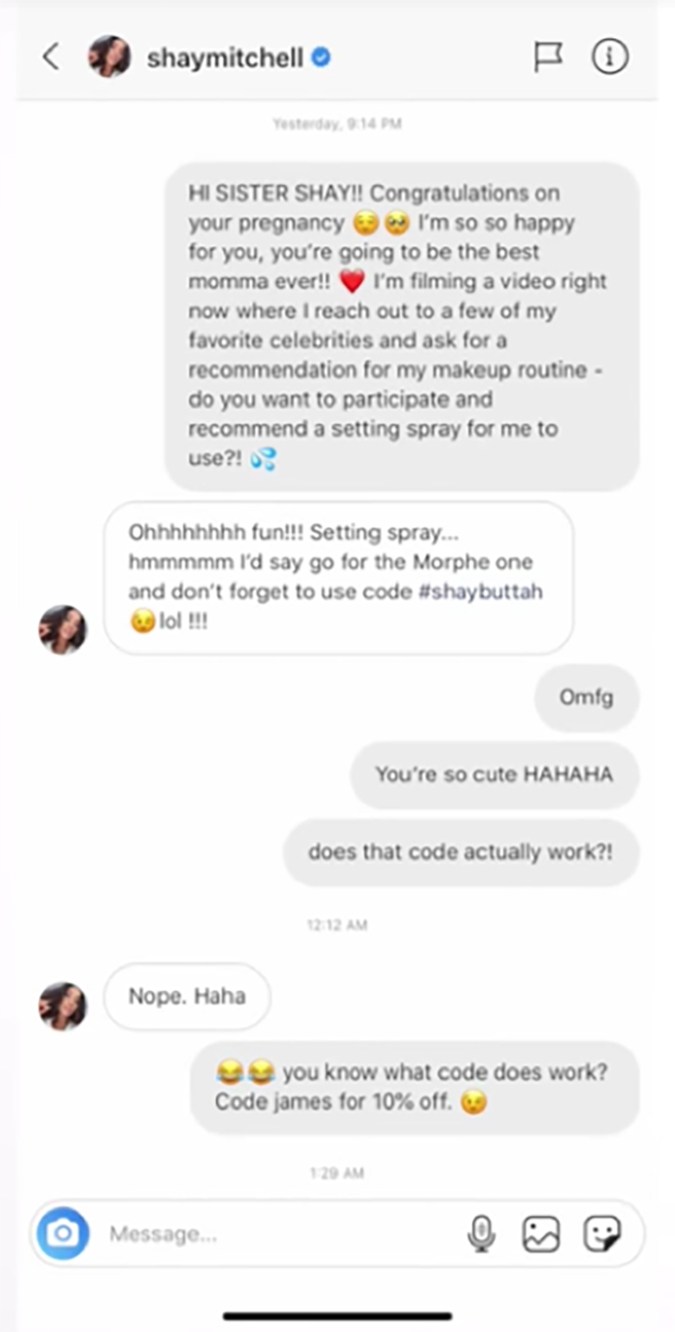Open the sticker picker
The image size is (675, 1332).
tap(602, 1234)
